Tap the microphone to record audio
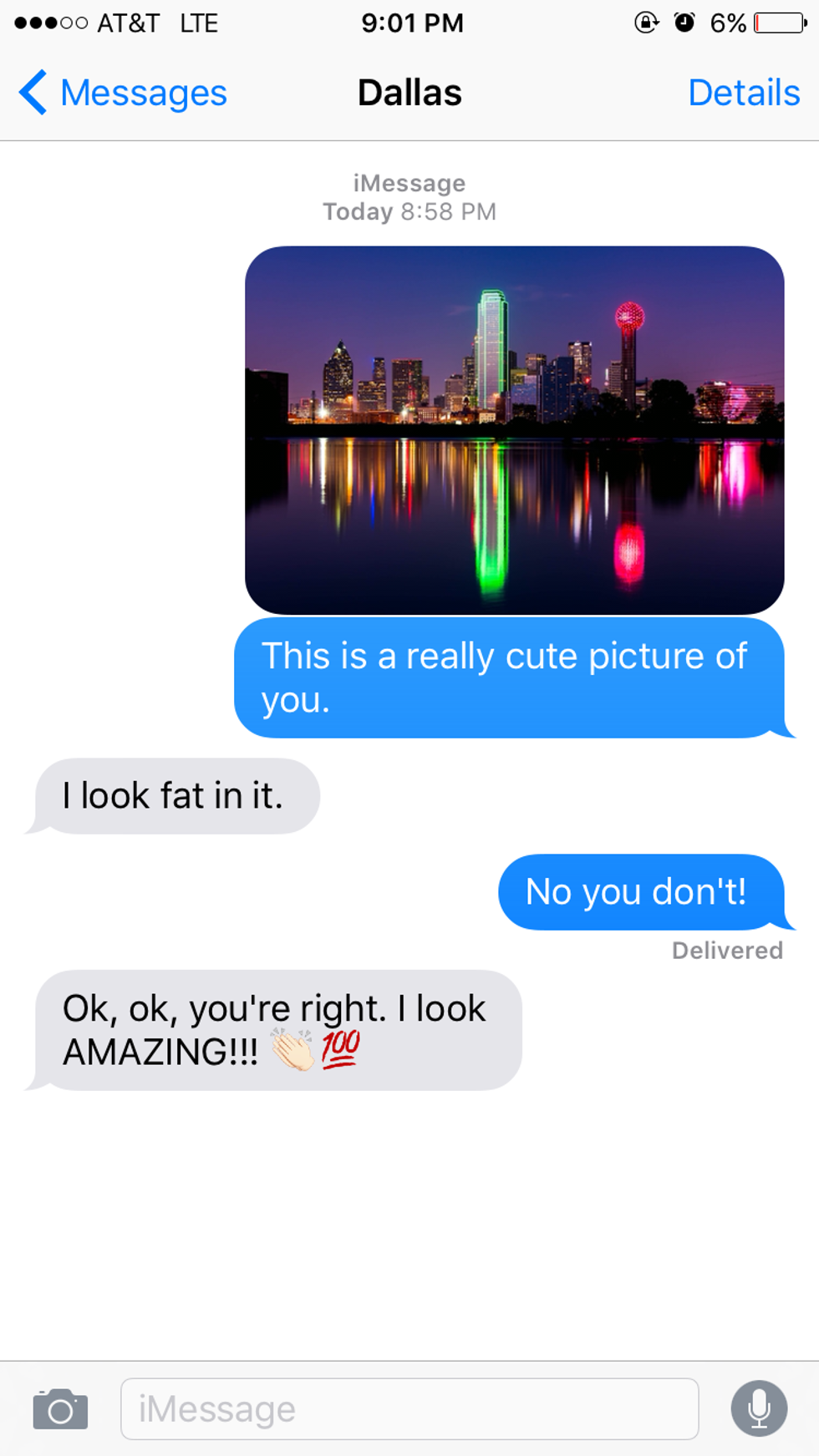Viewport: 819px width, 1456px height. click(x=759, y=1409)
